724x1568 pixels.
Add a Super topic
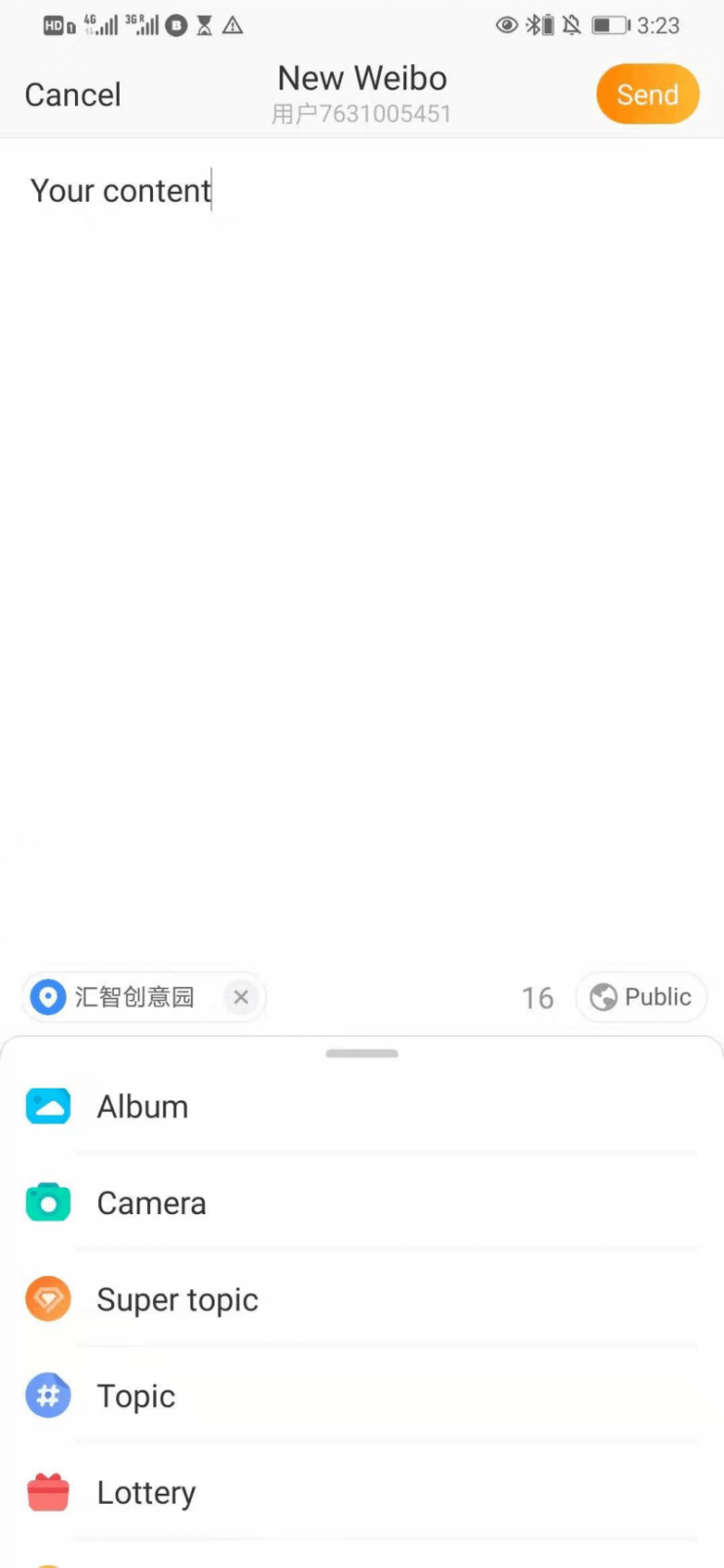177,1300
